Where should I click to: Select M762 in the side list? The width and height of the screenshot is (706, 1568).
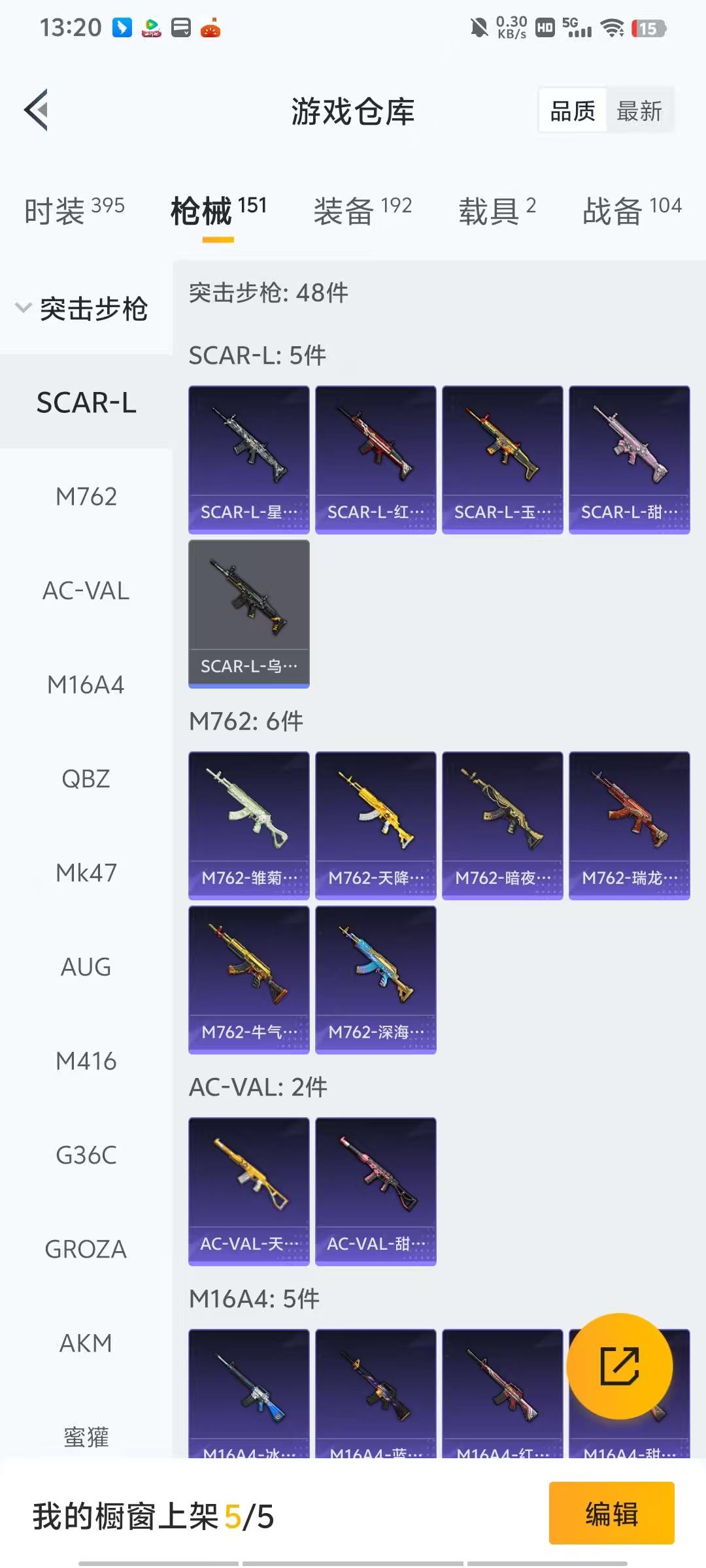86,497
